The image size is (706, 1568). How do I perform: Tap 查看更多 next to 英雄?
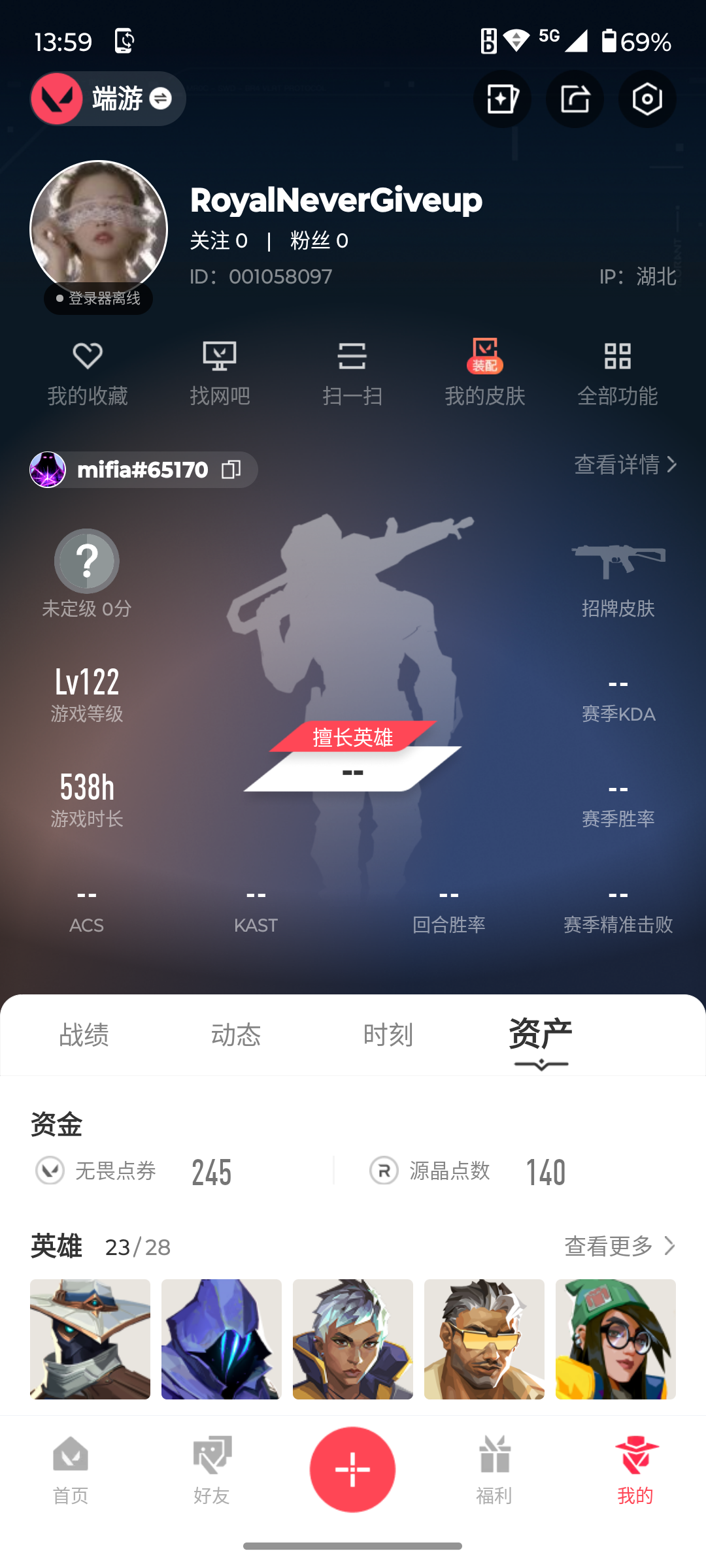click(x=619, y=1246)
